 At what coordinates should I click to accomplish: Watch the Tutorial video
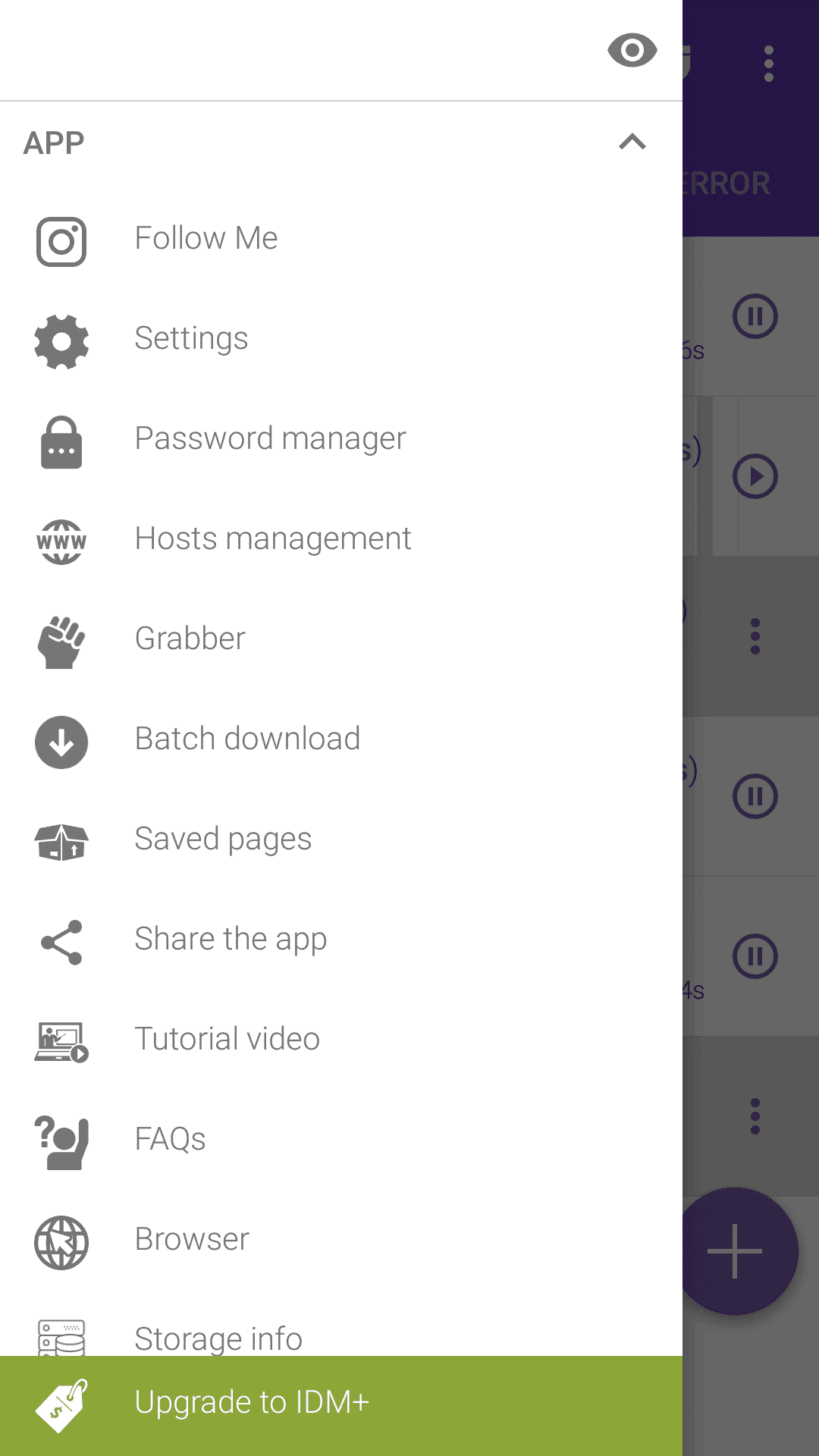point(341,1040)
